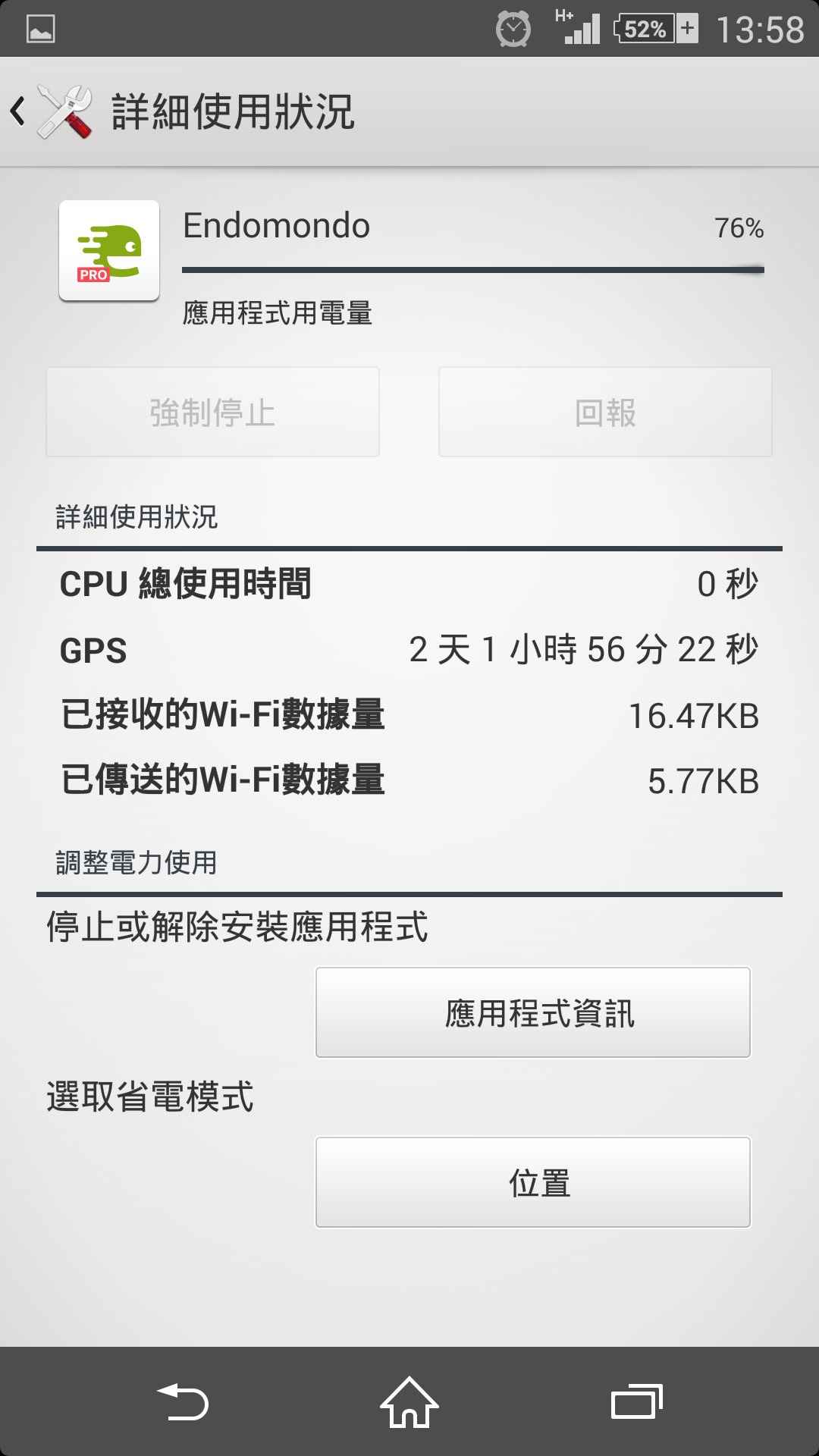This screenshot has width=819, height=1456.
Task: Open recent apps from navigation bar
Action: click(x=637, y=1402)
